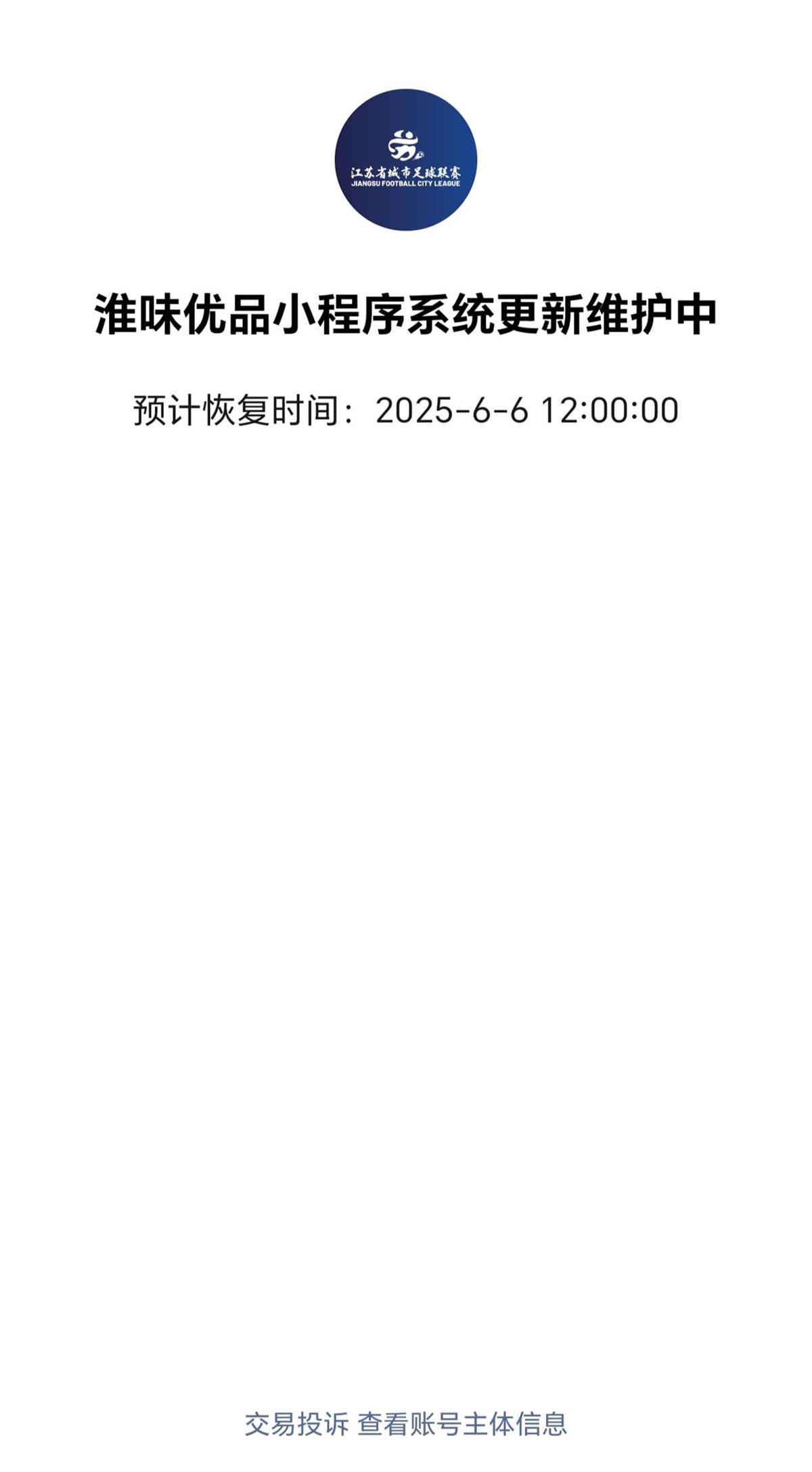Open the 查看账号主体信息 link
The image size is (812, 1472).
tap(462, 1424)
